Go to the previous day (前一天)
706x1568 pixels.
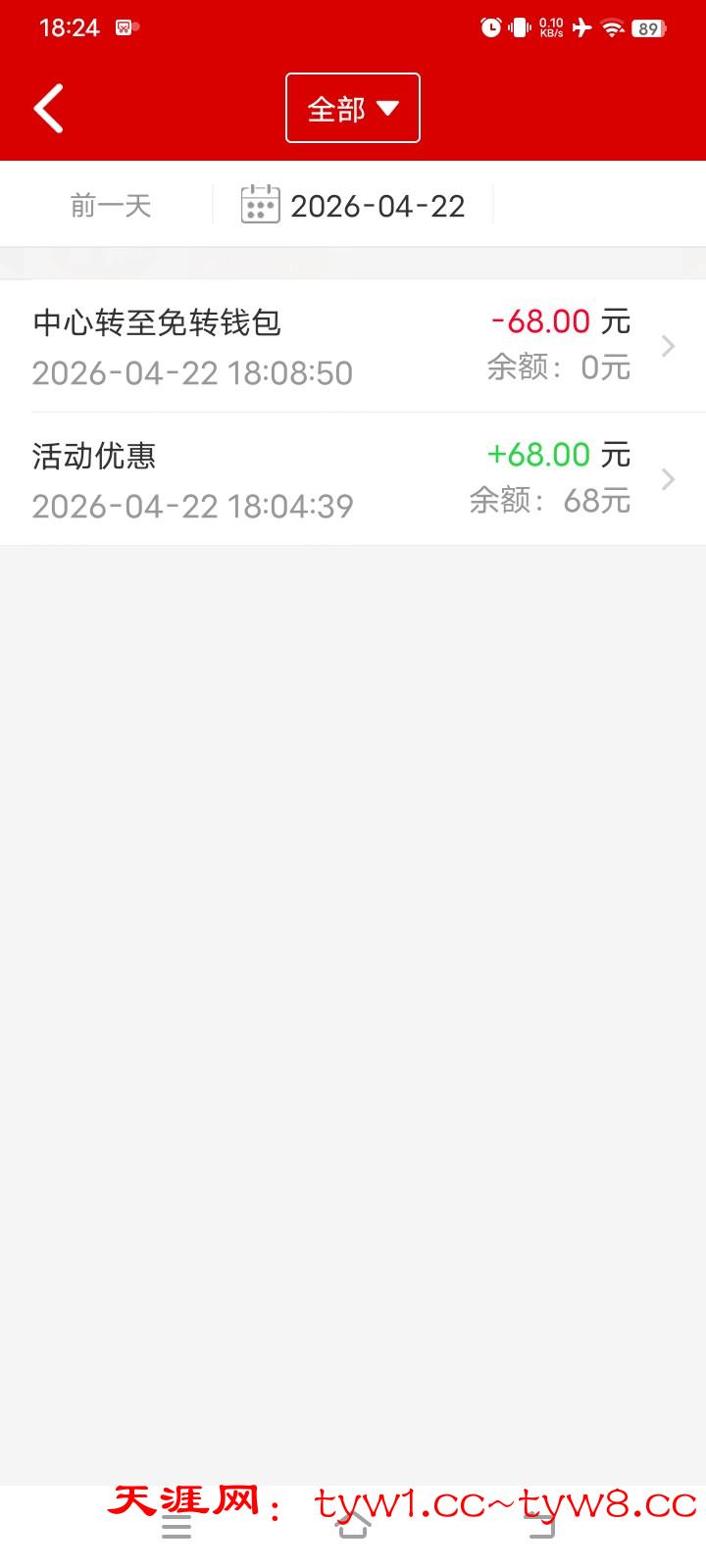pyautogui.click(x=111, y=206)
